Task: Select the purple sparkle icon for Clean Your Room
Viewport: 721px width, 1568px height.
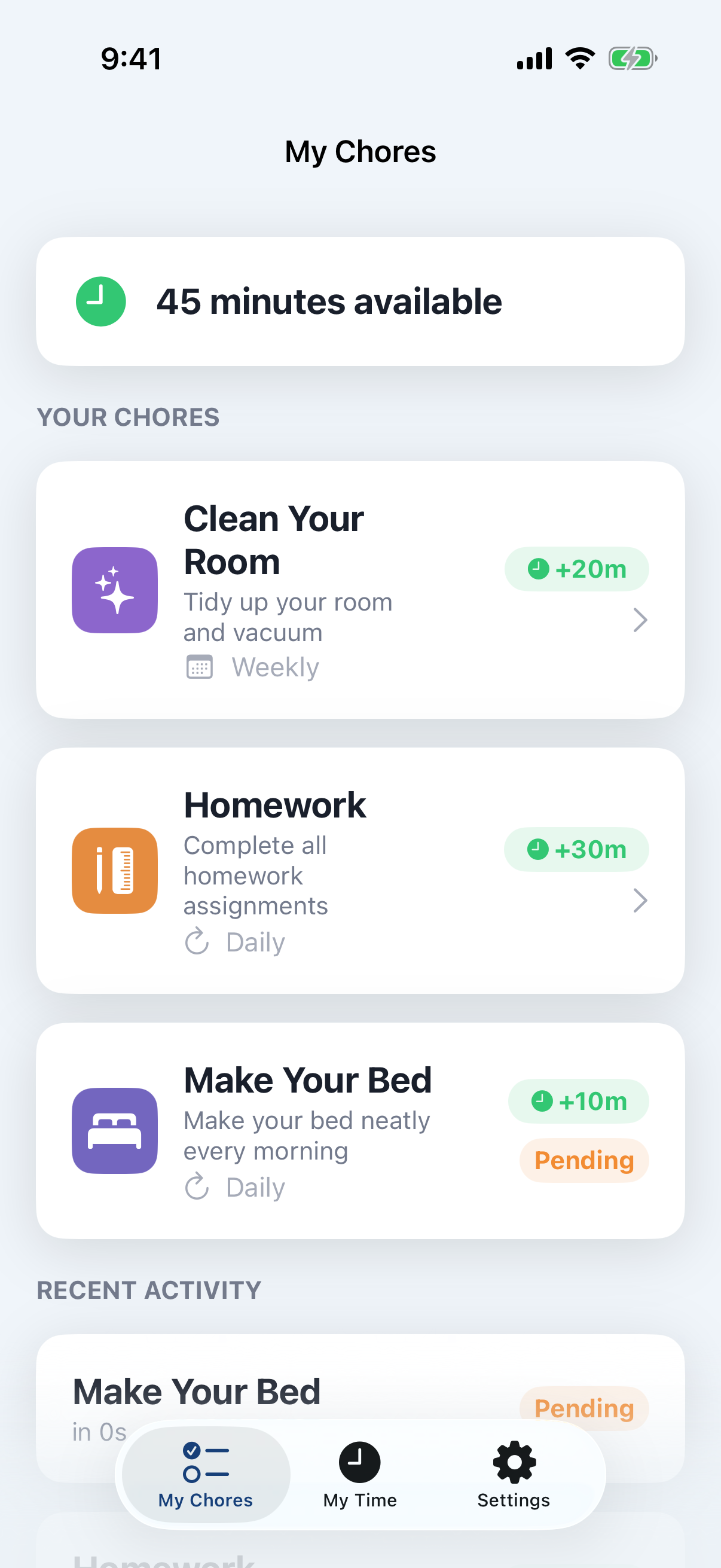Action: coord(114,588)
